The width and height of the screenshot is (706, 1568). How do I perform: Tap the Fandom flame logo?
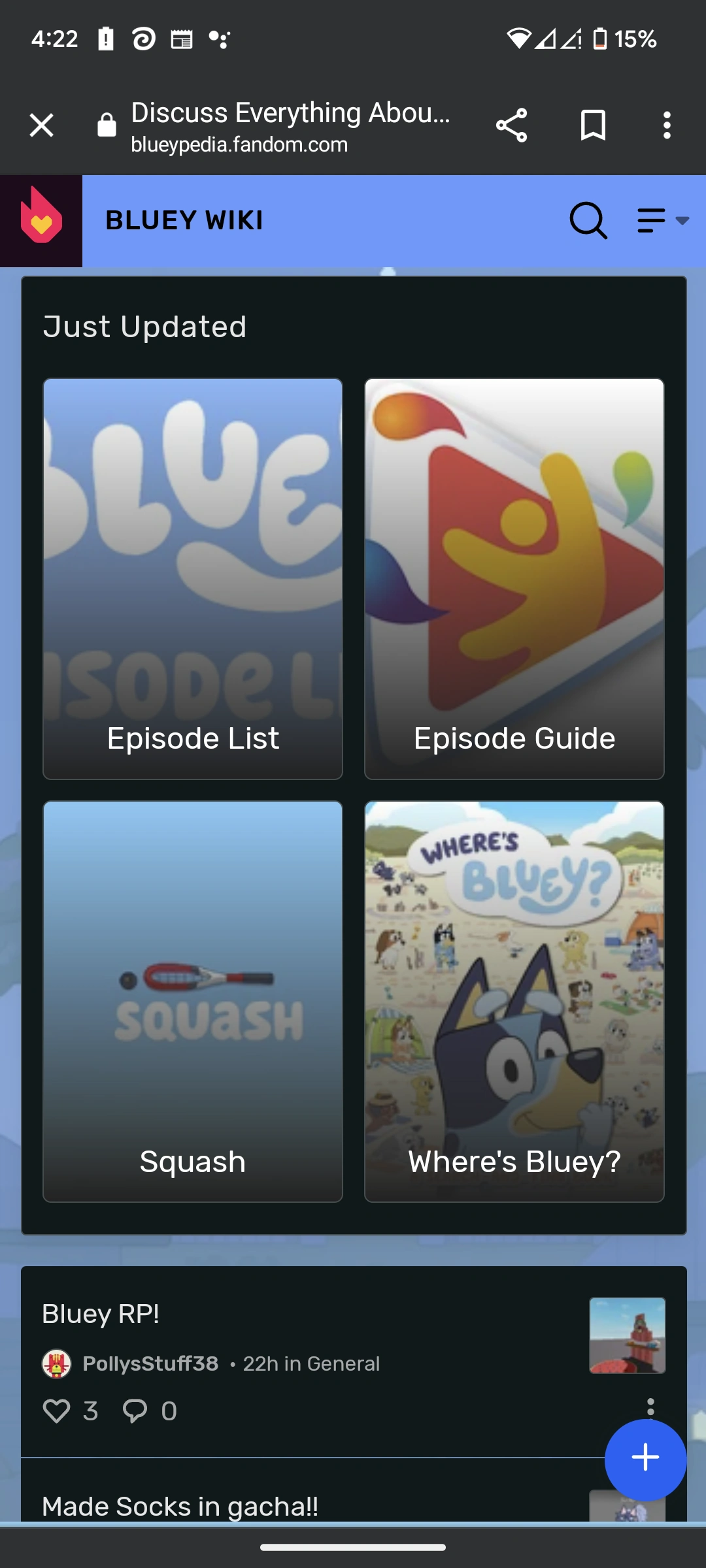41,220
